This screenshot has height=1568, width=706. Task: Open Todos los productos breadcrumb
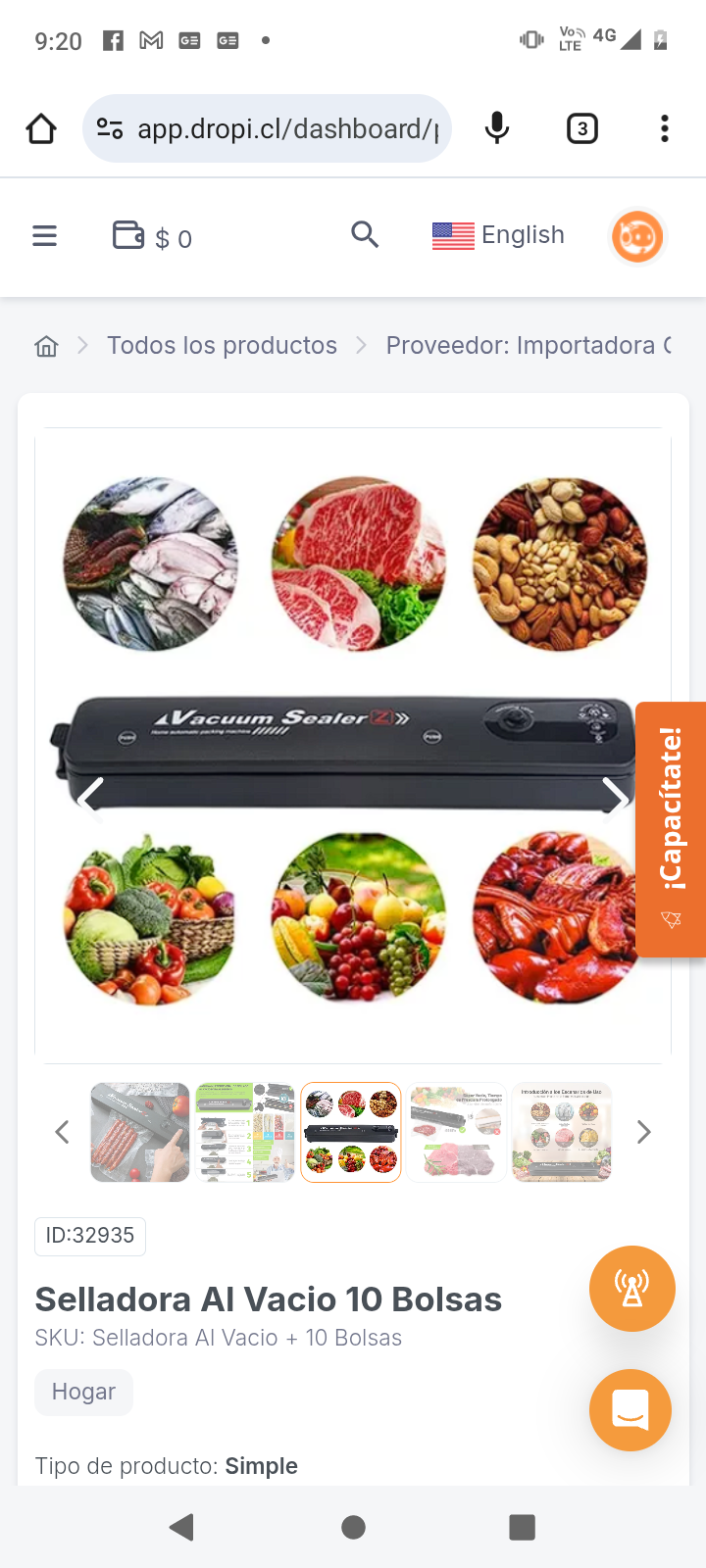(x=222, y=346)
